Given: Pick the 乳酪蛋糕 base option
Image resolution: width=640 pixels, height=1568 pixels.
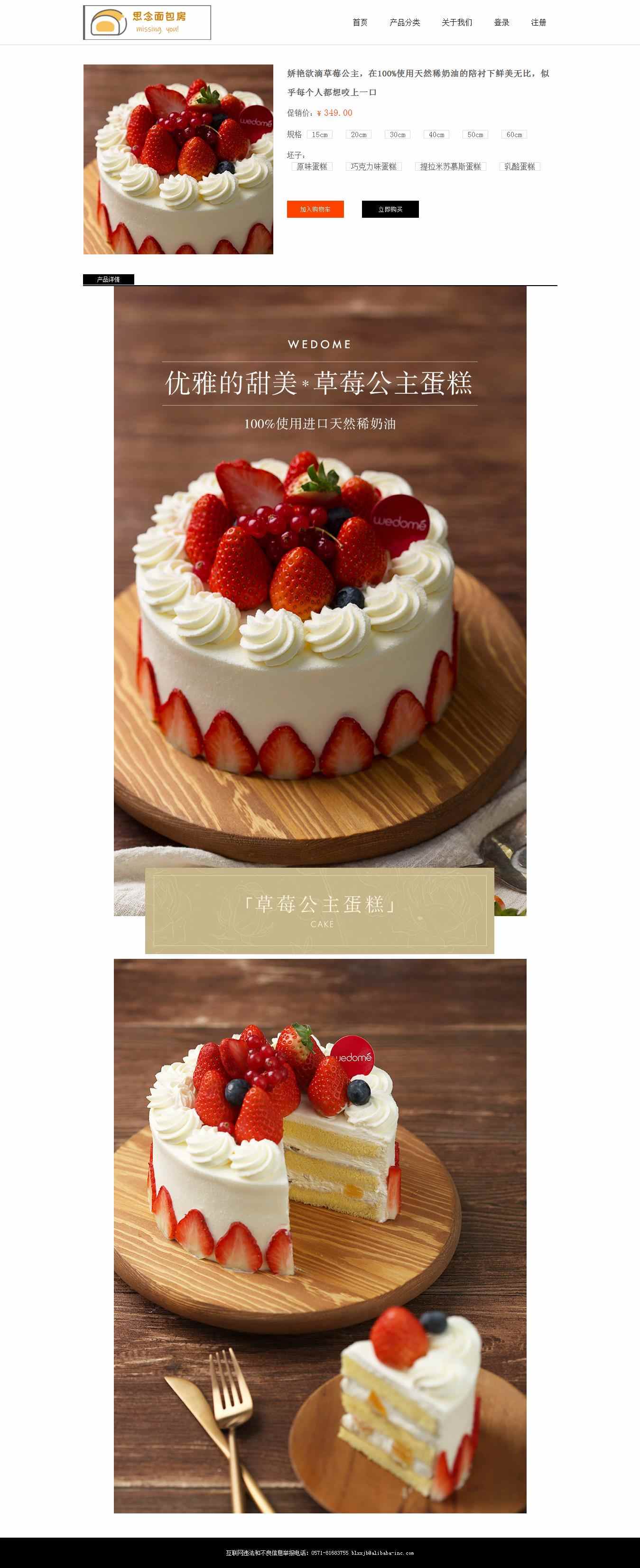Looking at the screenshot, I should click(x=519, y=166).
